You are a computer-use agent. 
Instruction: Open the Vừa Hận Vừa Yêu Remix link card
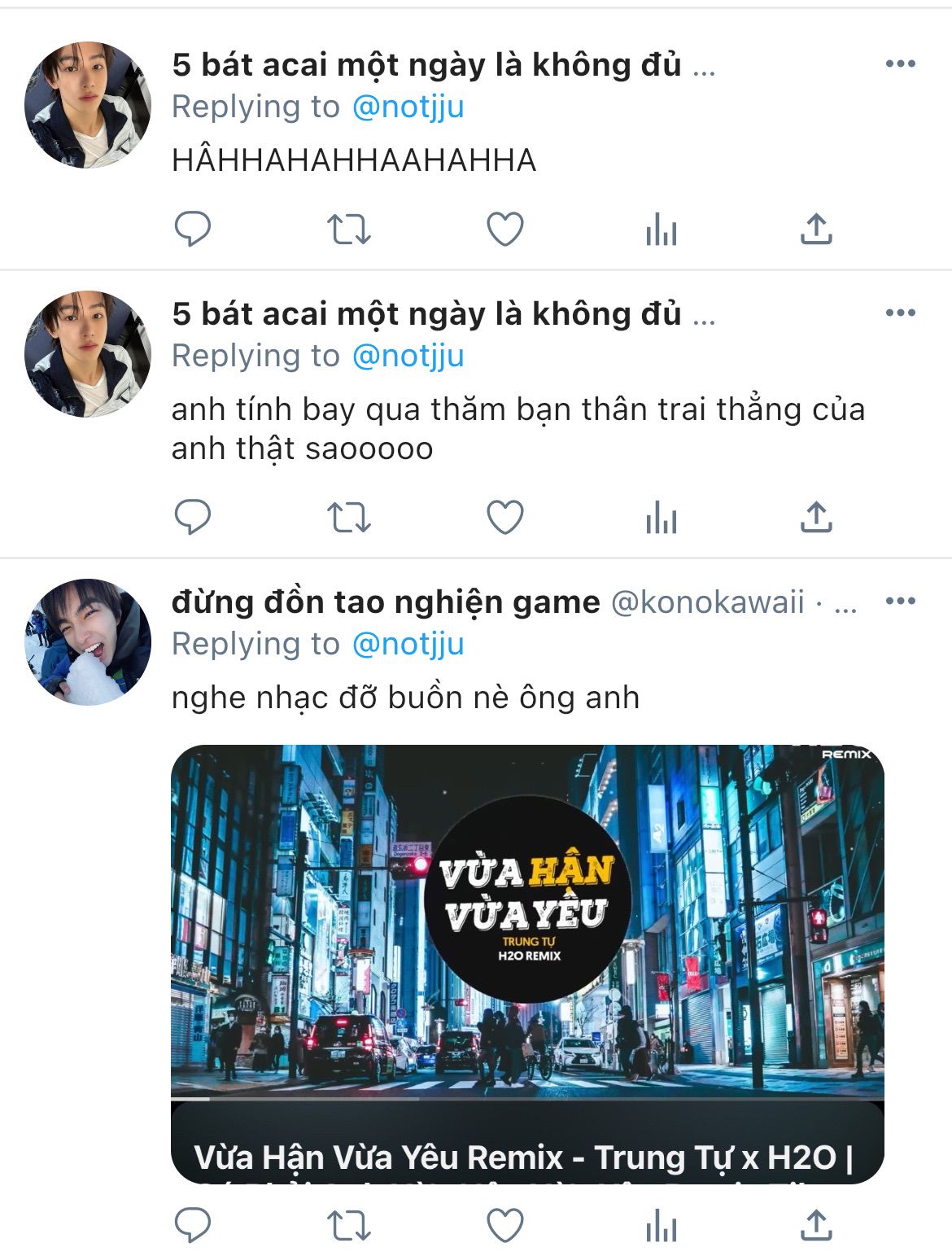[527, 965]
